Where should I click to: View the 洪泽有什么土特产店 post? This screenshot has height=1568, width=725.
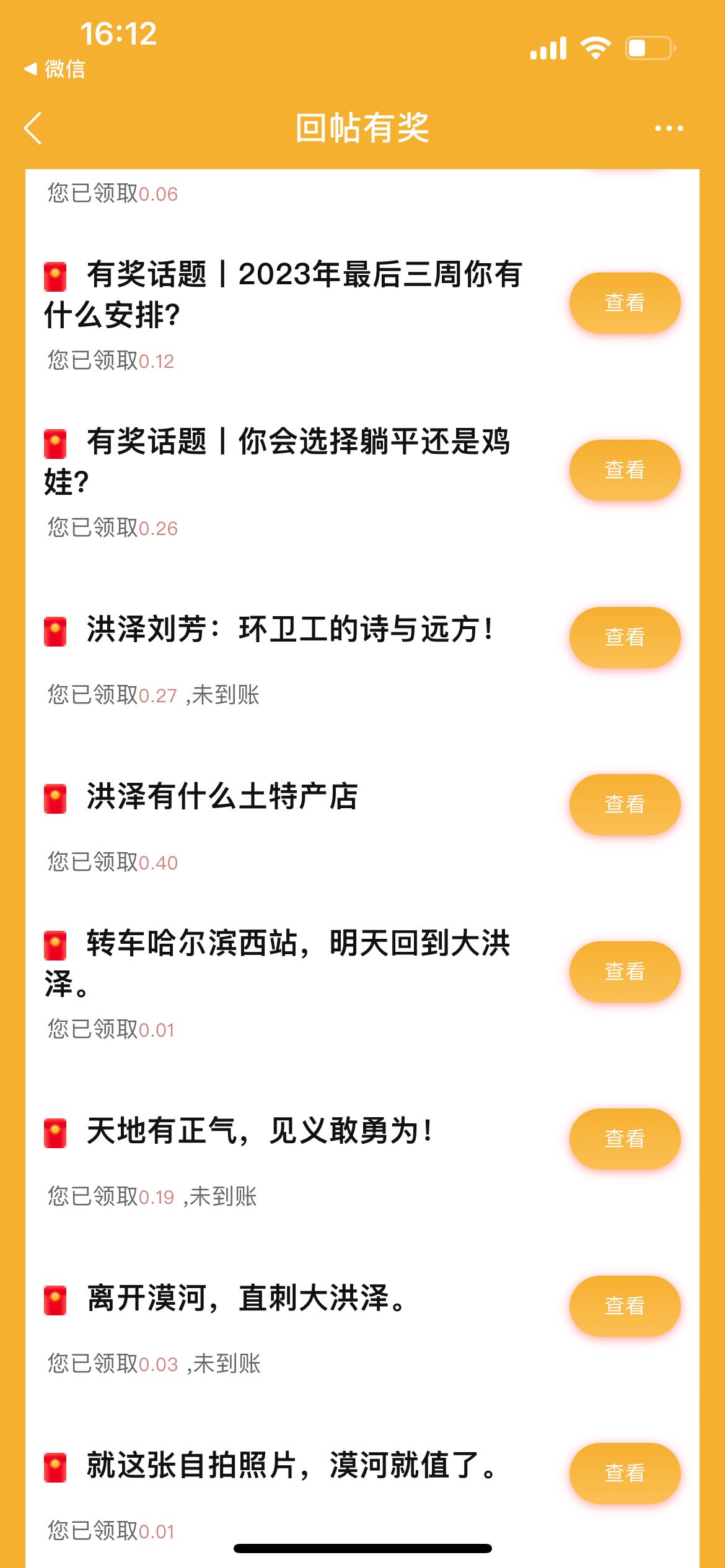coord(625,804)
